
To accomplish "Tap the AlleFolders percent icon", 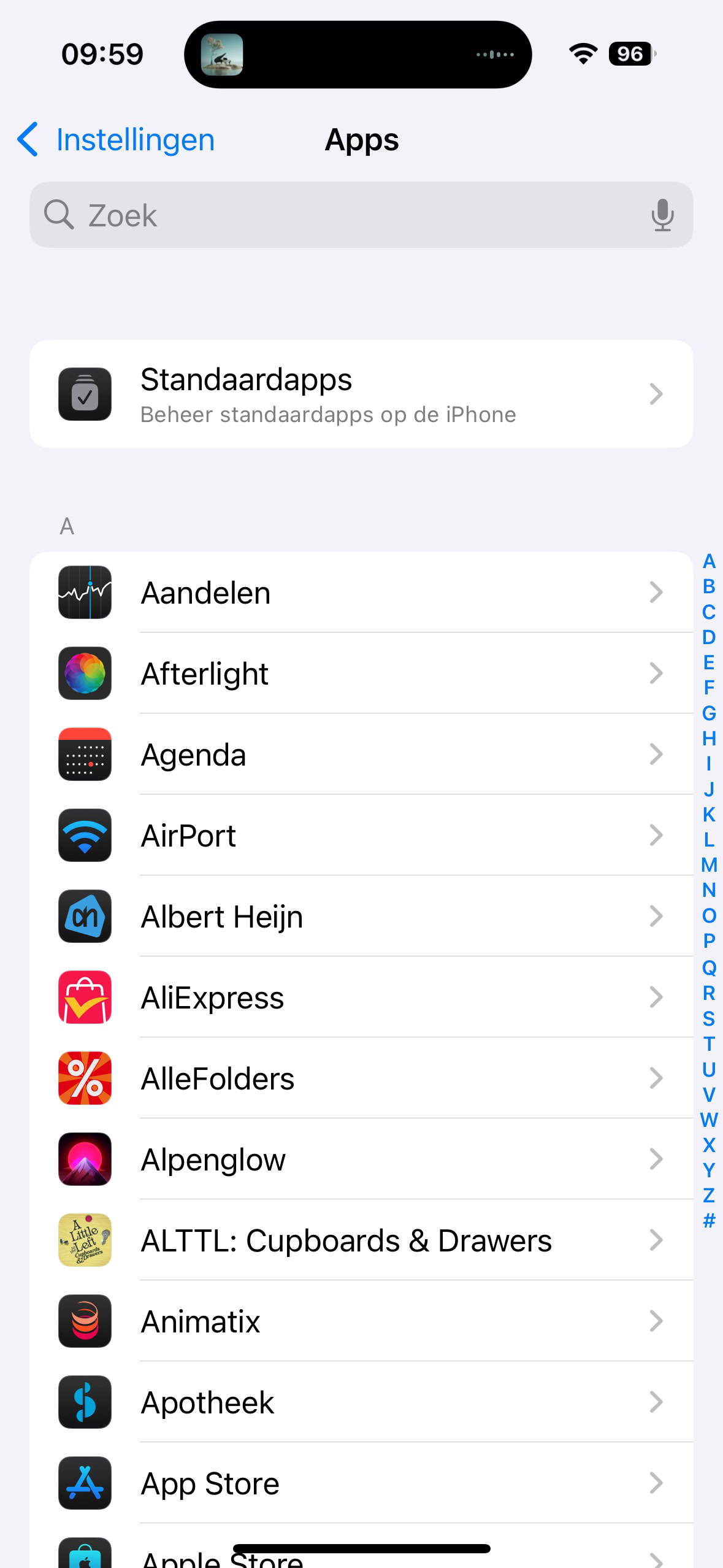I will [85, 1078].
